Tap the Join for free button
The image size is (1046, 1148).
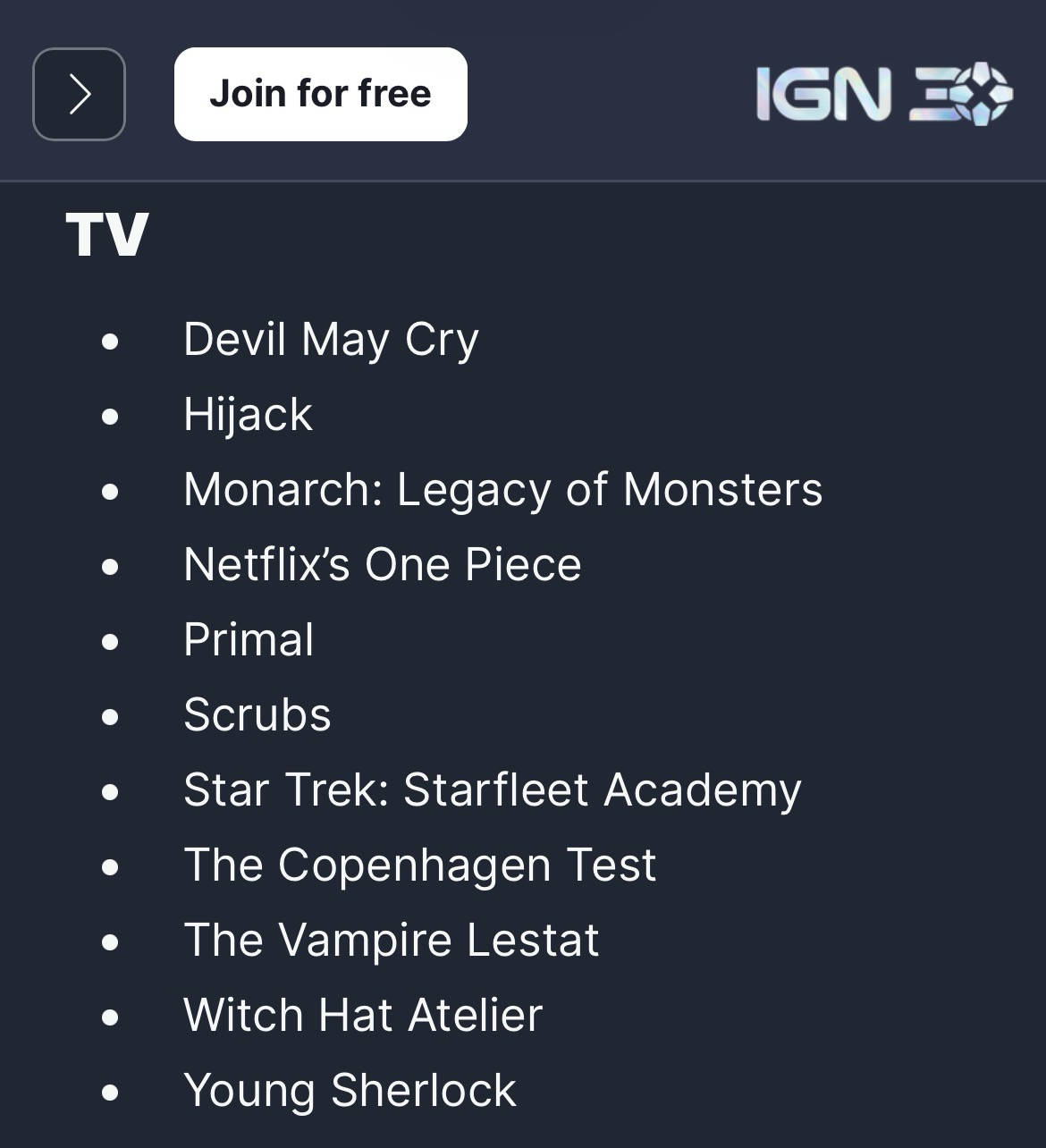pyautogui.click(x=320, y=94)
